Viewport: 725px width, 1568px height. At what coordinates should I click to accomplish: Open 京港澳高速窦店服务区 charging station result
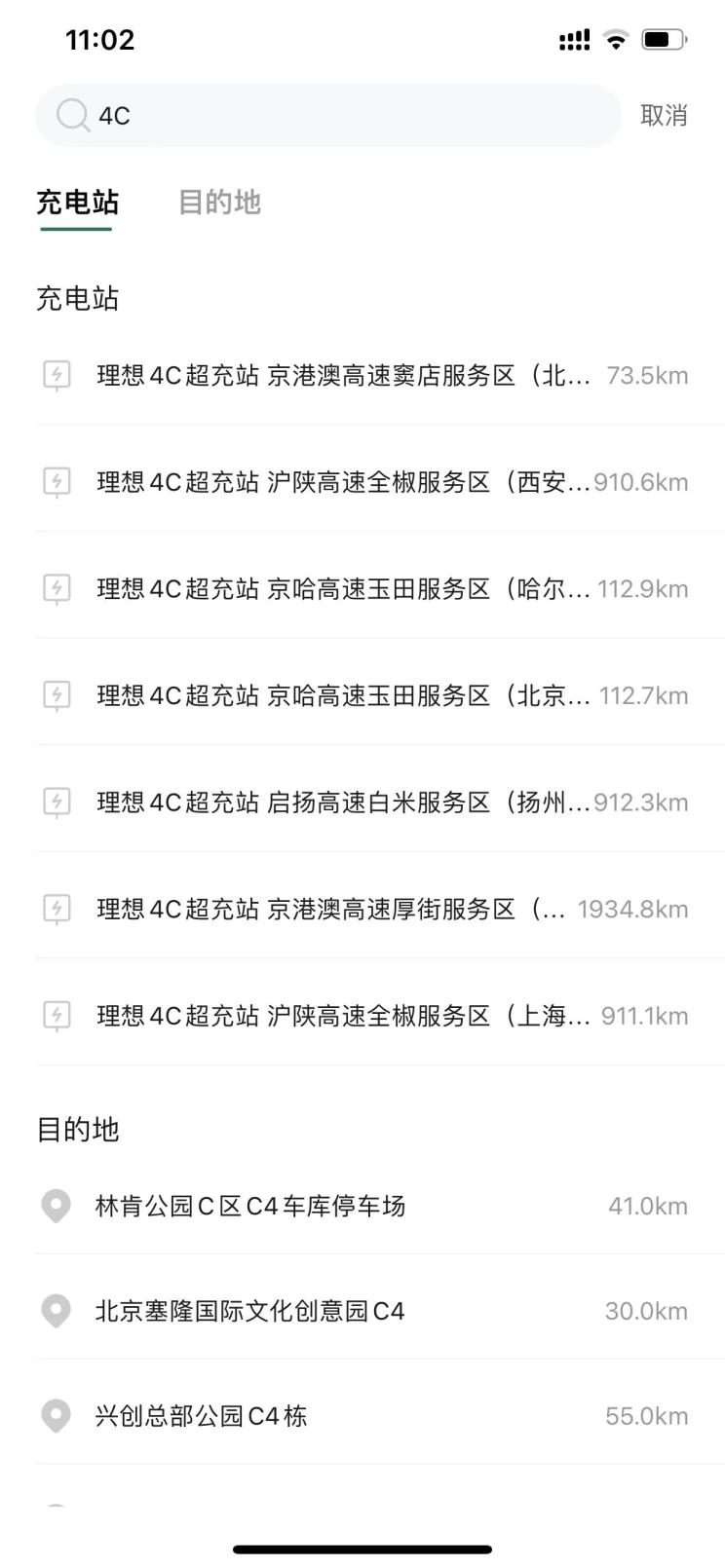[362, 375]
